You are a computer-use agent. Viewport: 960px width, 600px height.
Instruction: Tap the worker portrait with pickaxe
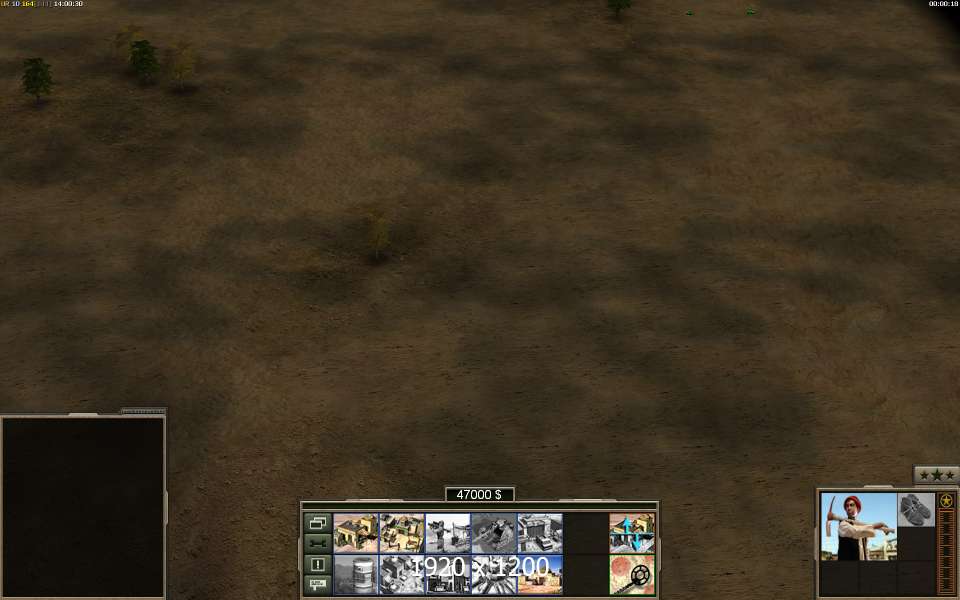(858, 526)
